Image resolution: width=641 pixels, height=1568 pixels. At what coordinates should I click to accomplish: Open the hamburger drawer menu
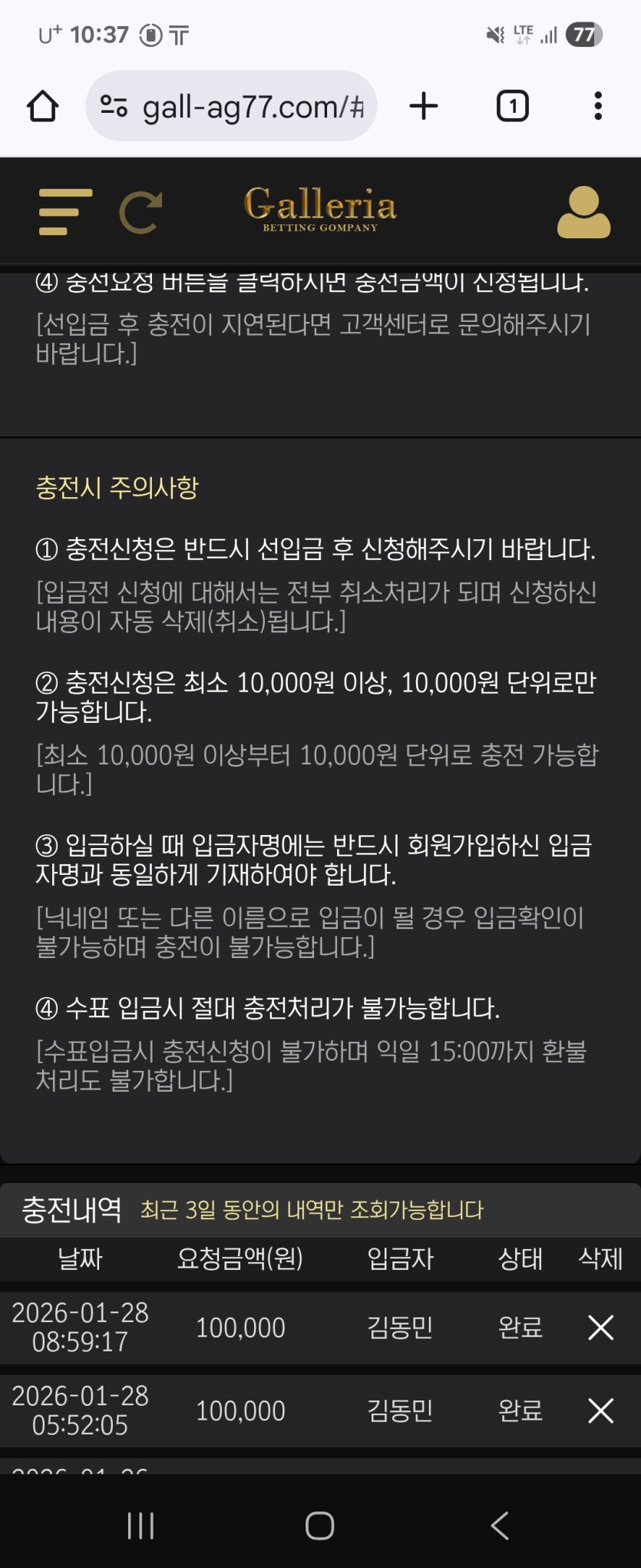coord(65,211)
